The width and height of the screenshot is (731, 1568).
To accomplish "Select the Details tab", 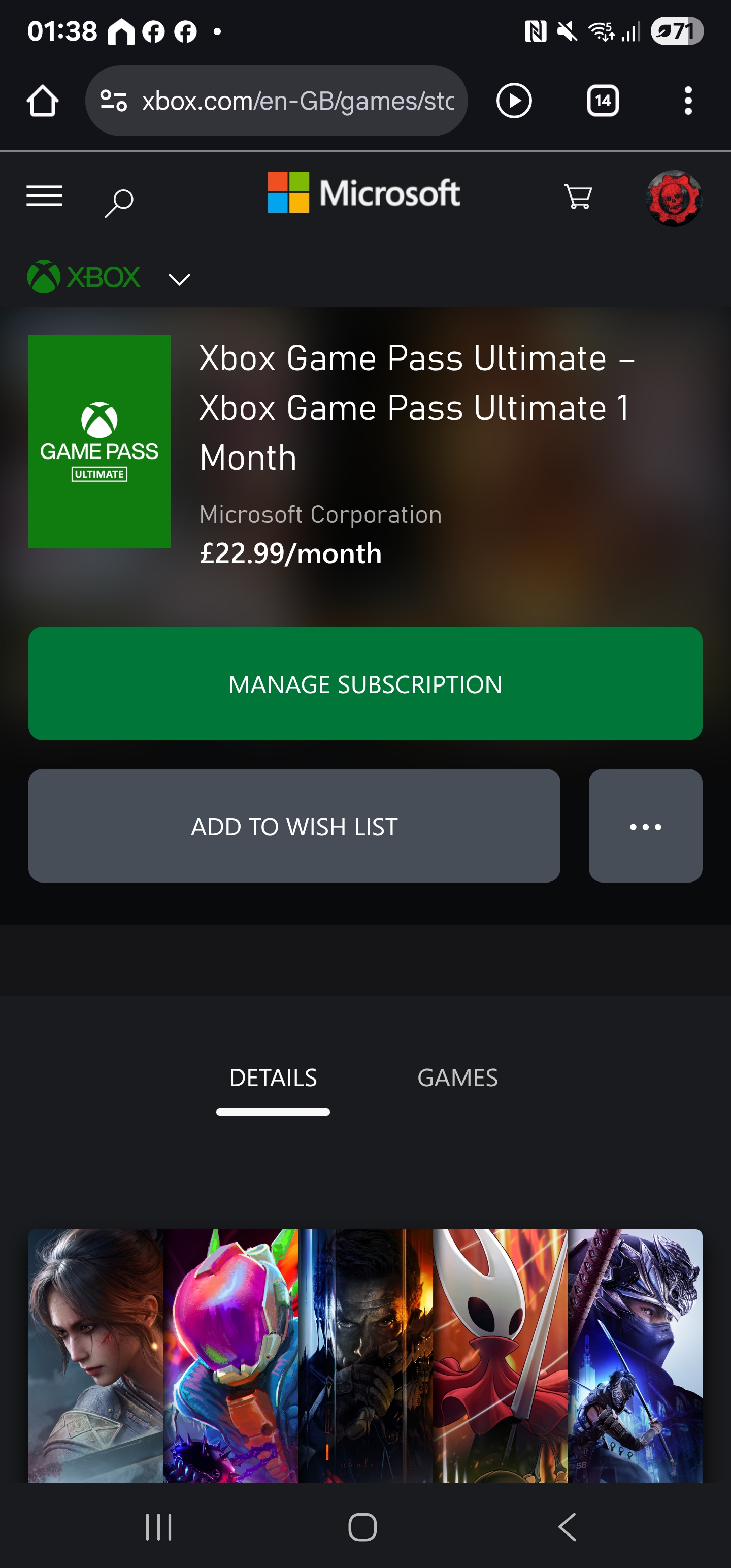I will click(273, 1078).
